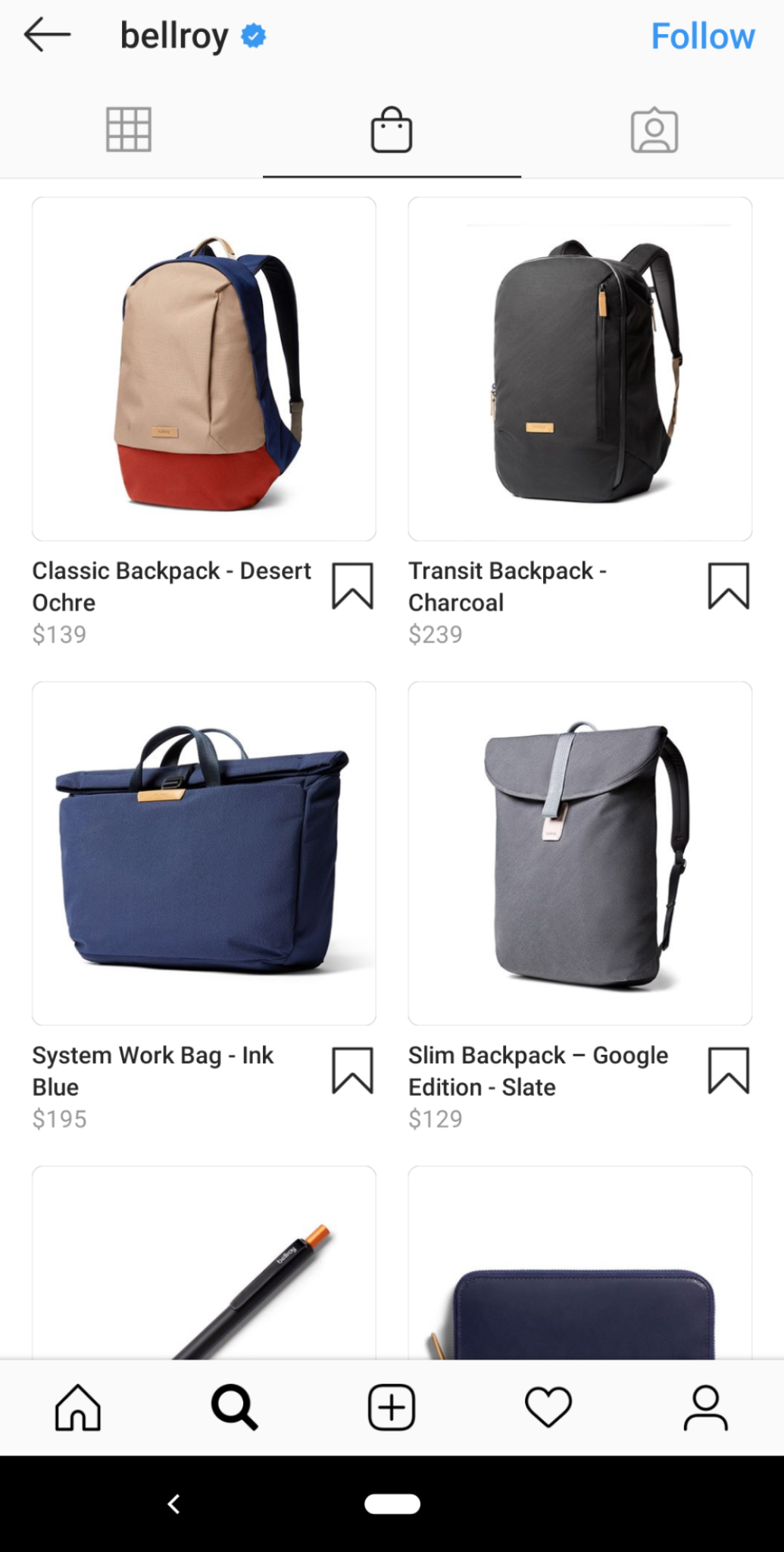Save the Classic Backpack Desert Ochre

[x=352, y=585]
